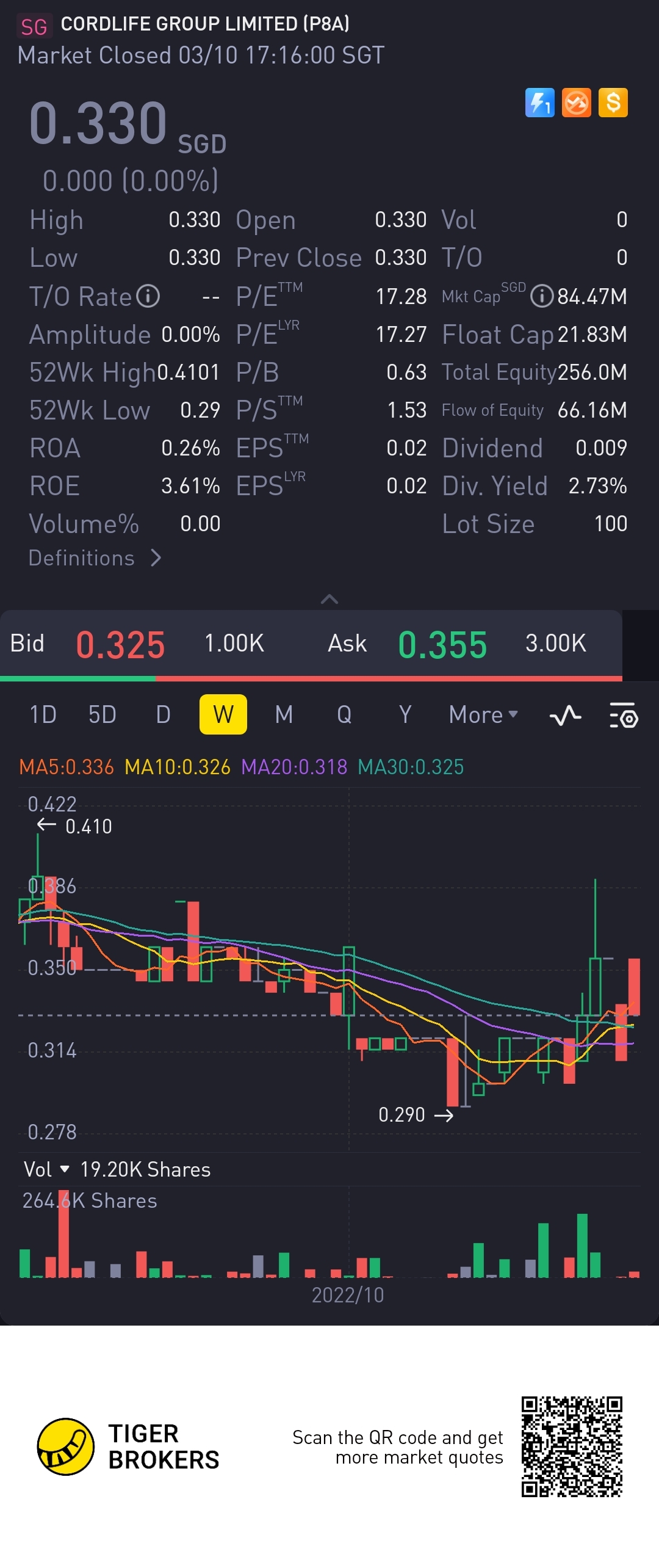Show the quarterly Q chart
The height and width of the screenshot is (1568, 659).
click(x=344, y=714)
